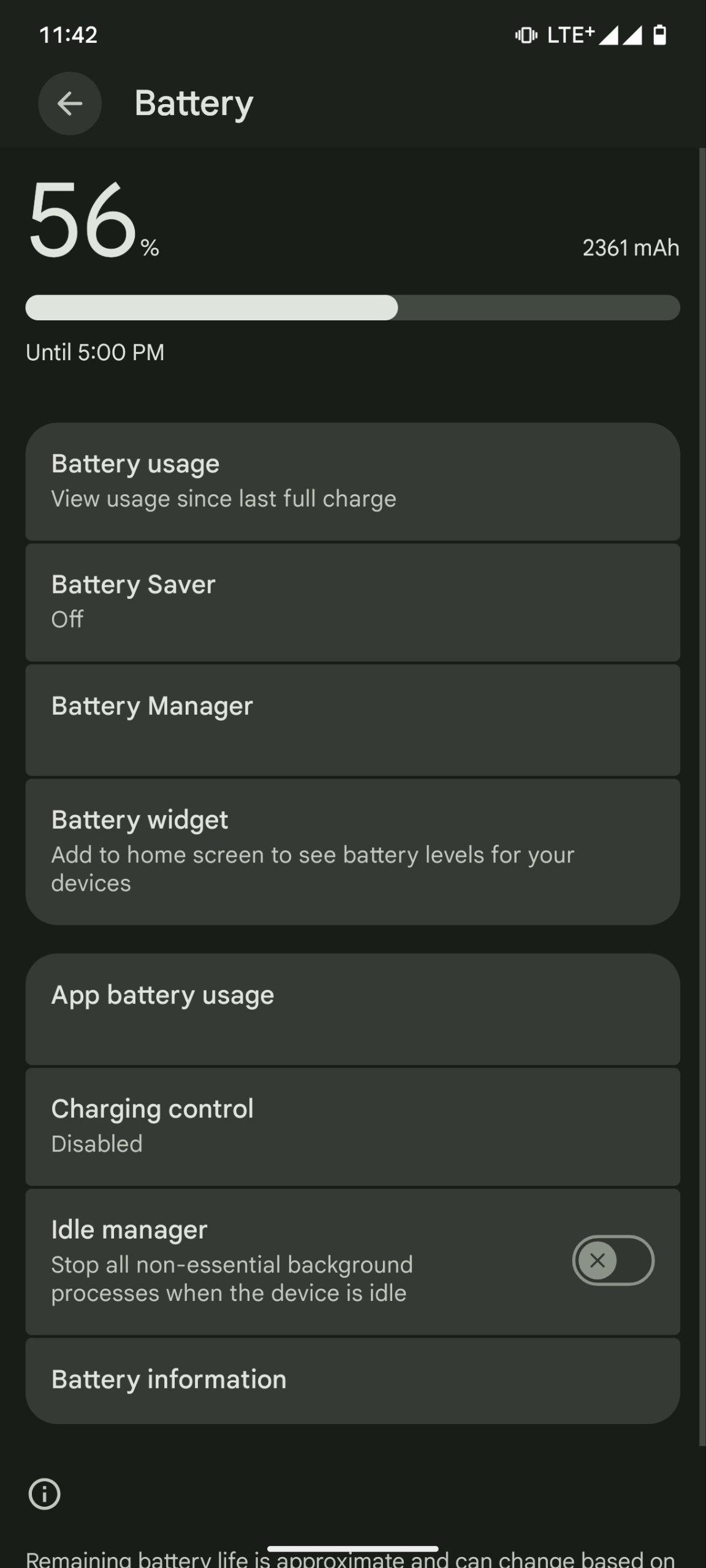Open Battery usage since last full charge
The width and height of the screenshot is (706, 1568).
[352, 481]
